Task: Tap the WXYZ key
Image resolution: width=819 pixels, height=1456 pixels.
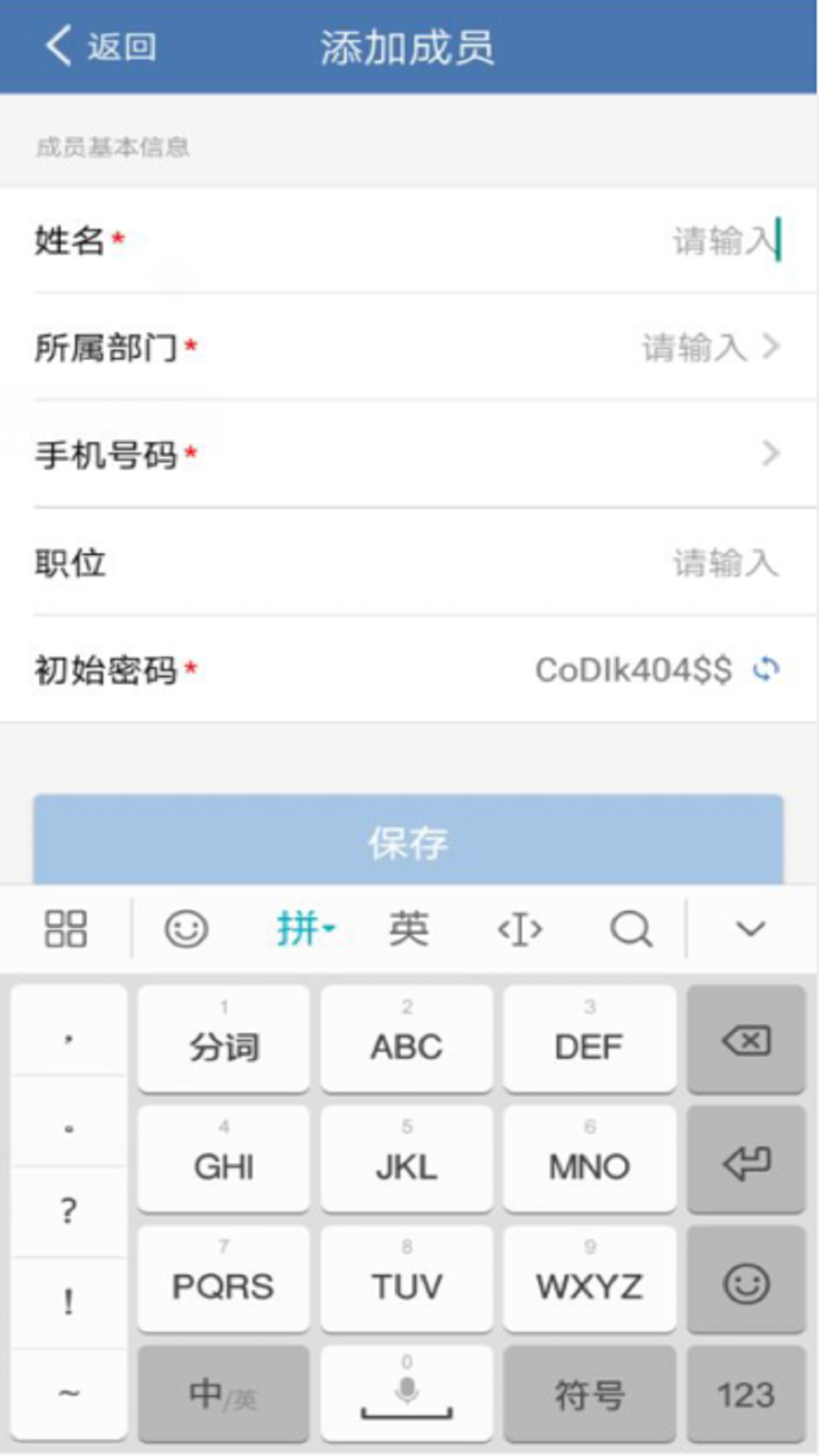Action: click(589, 1280)
